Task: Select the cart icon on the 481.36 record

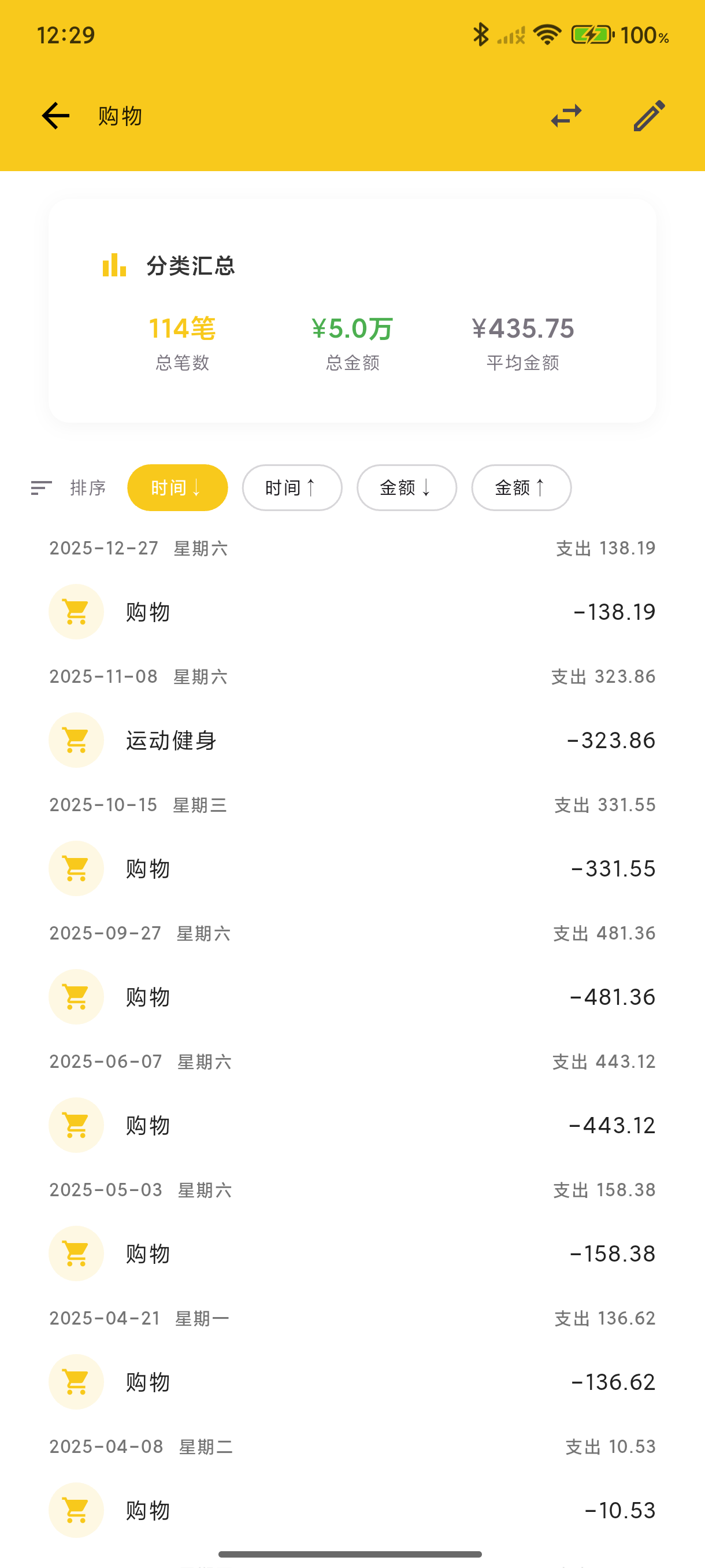Action: tap(76, 996)
